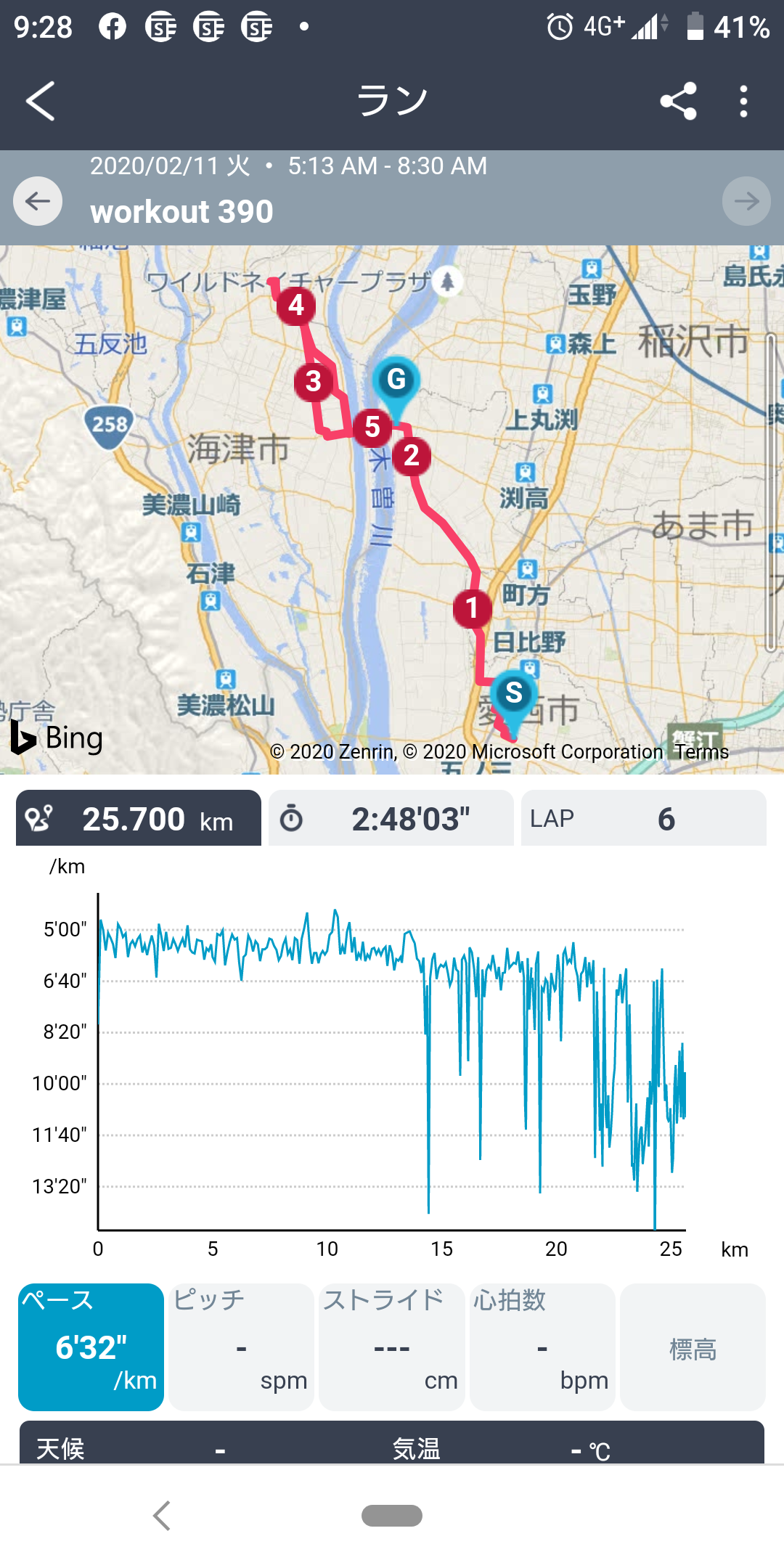Screen dimensions: 784x1568
Task: Open the three-dot overflow menu
Action: pyautogui.click(x=743, y=101)
